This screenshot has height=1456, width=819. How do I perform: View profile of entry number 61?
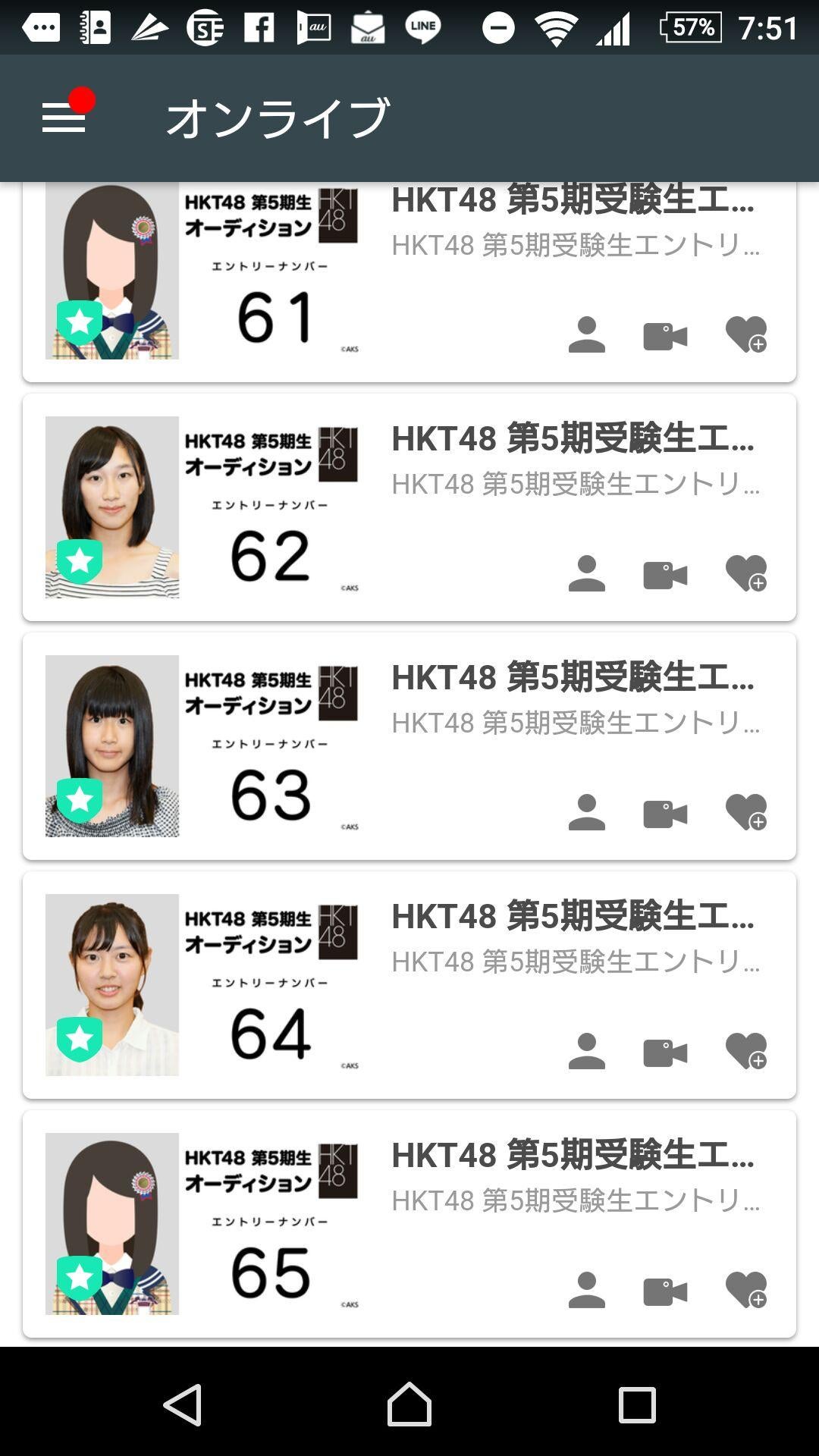click(587, 335)
